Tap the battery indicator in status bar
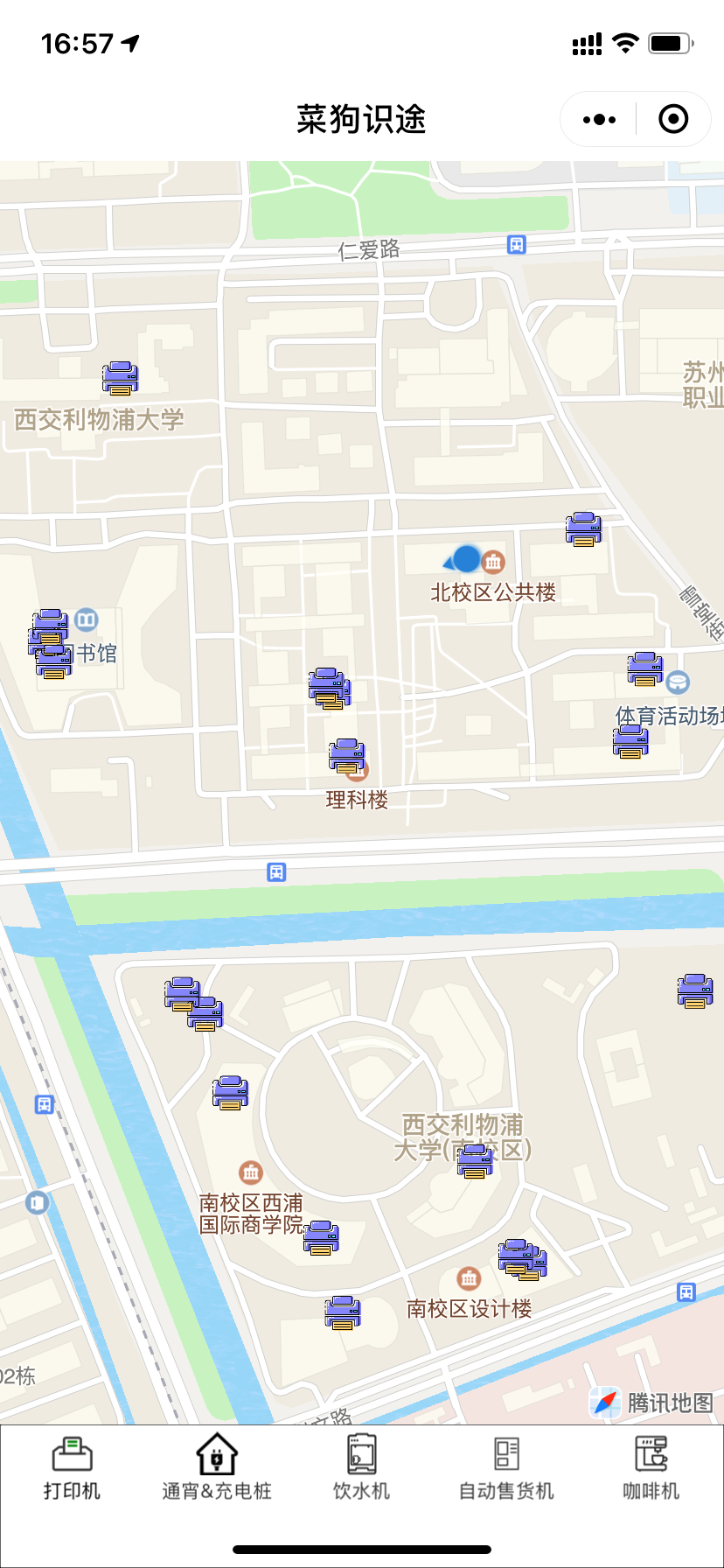 point(670,43)
